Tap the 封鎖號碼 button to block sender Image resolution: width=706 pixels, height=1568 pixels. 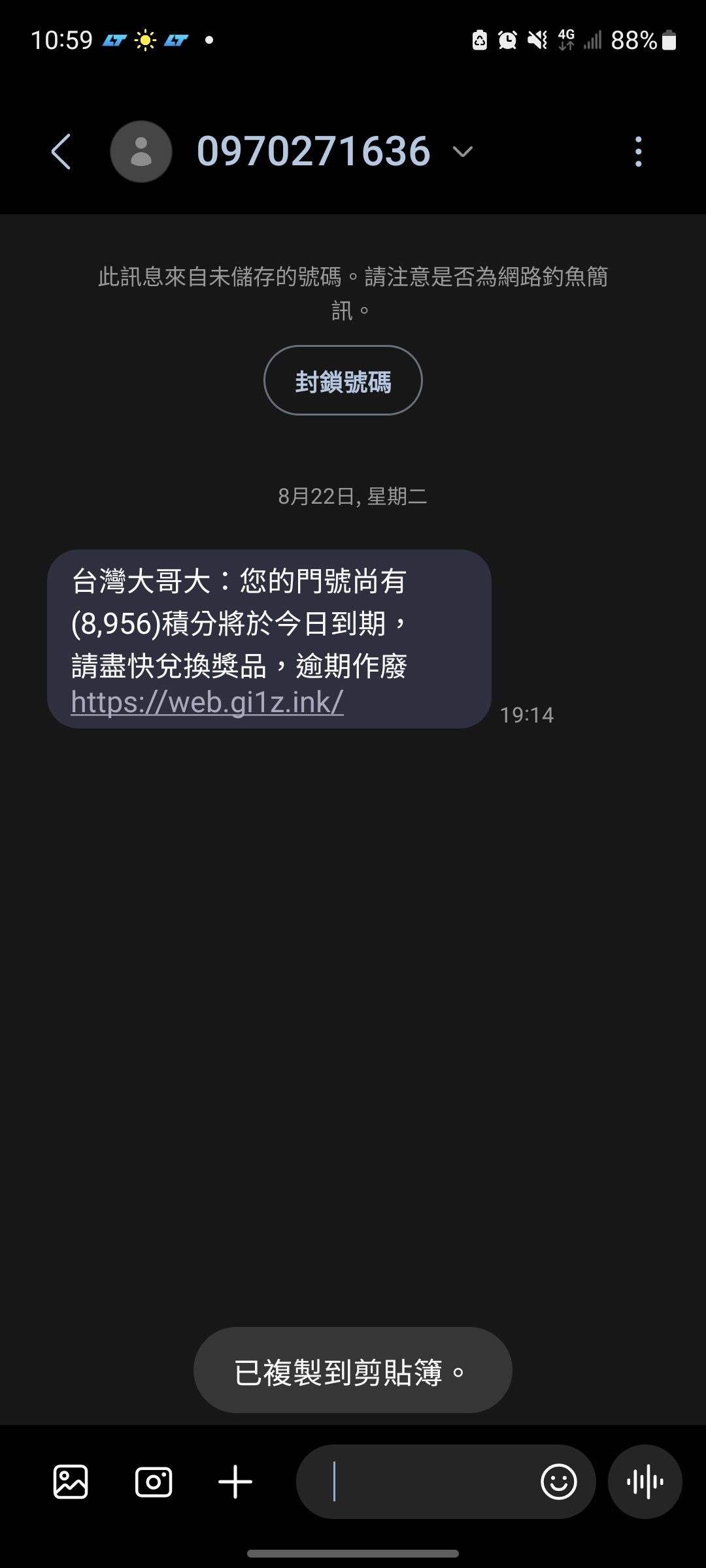pyautogui.click(x=343, y=381)
